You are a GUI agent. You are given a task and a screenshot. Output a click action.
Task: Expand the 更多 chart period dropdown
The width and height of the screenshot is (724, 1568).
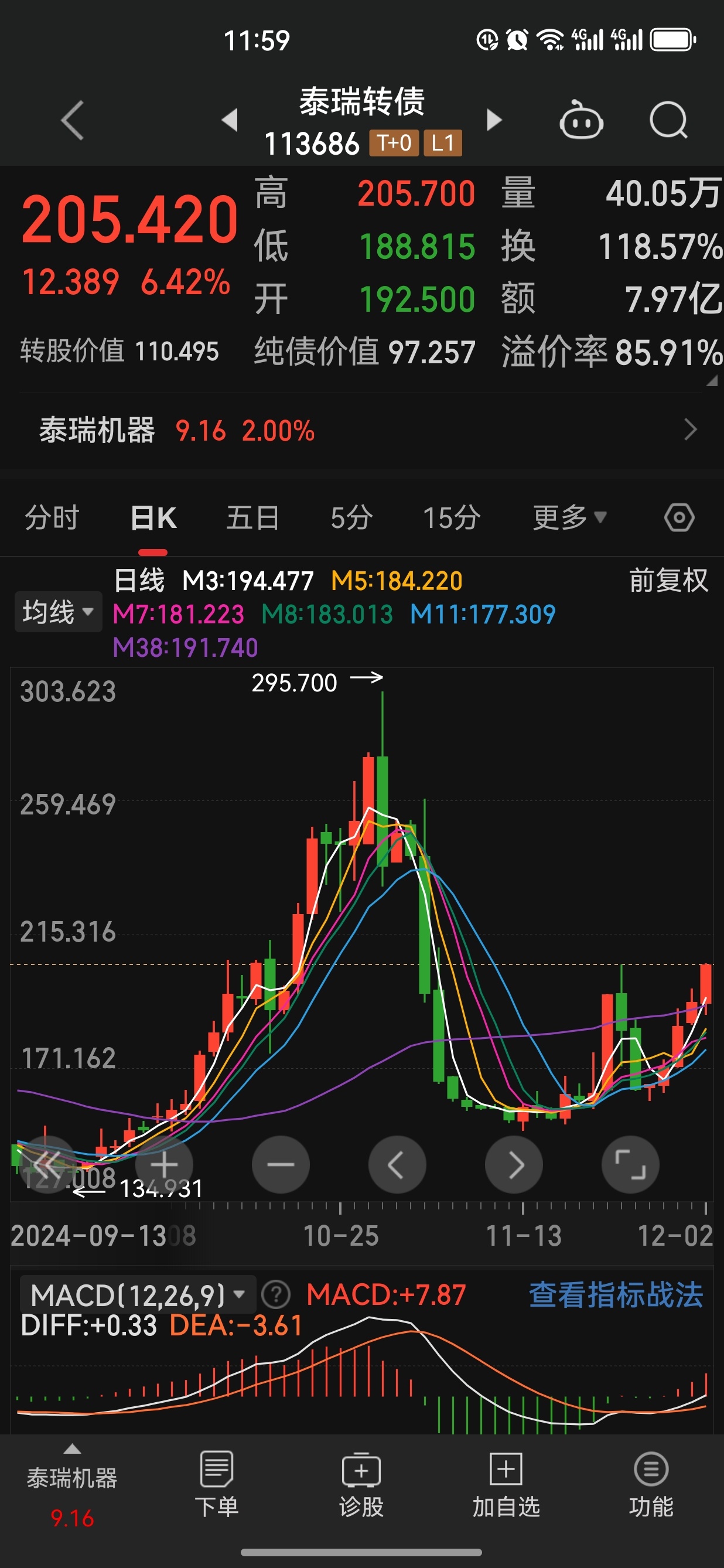click(567, 517)
